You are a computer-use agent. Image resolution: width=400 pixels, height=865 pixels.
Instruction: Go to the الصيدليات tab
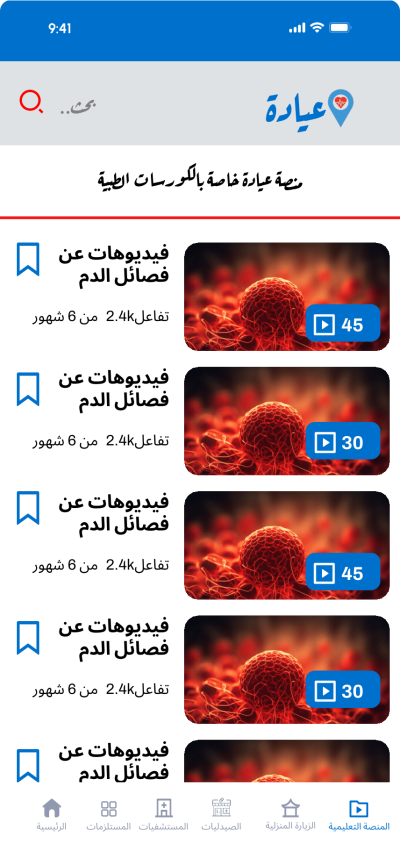click(221, 816)
